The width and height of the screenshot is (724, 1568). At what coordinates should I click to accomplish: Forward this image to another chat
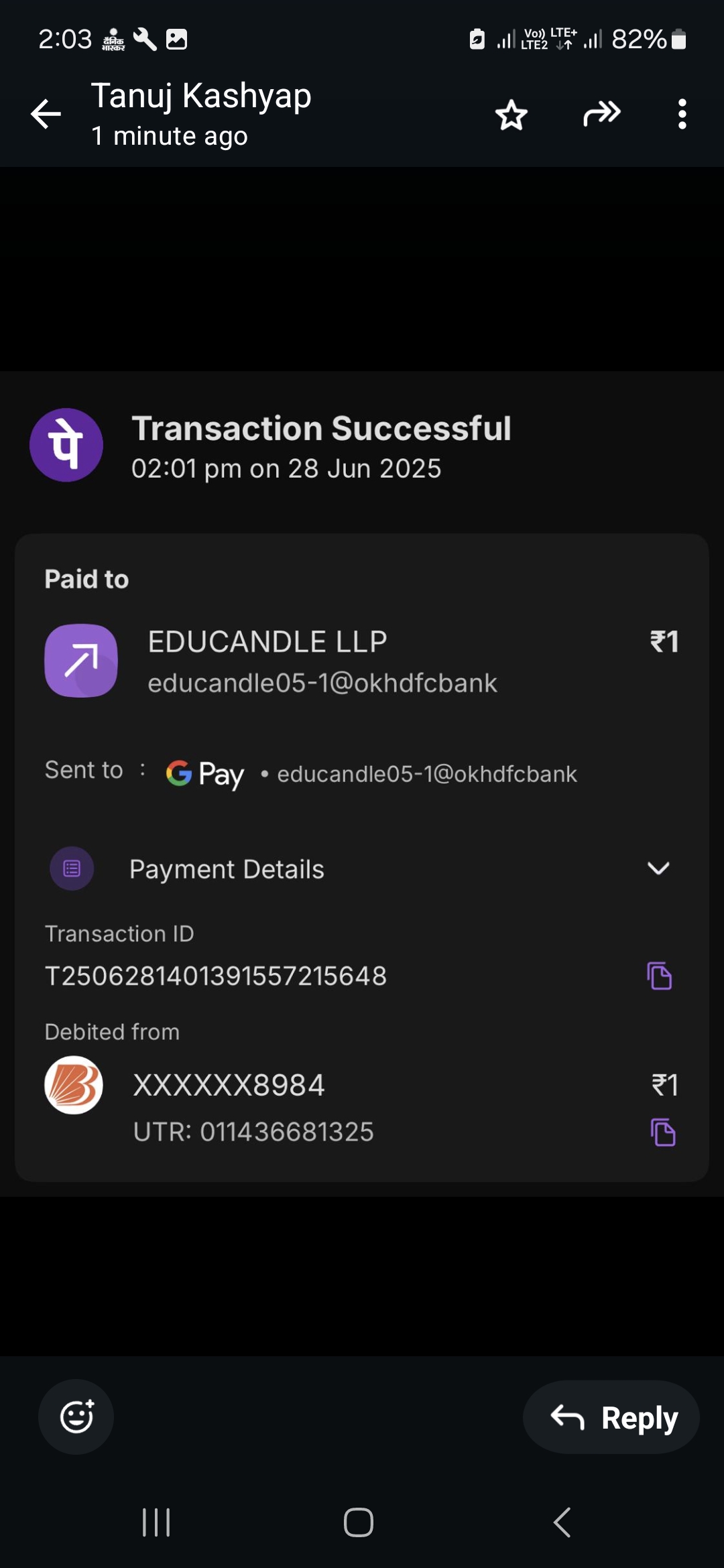point(601,114)
